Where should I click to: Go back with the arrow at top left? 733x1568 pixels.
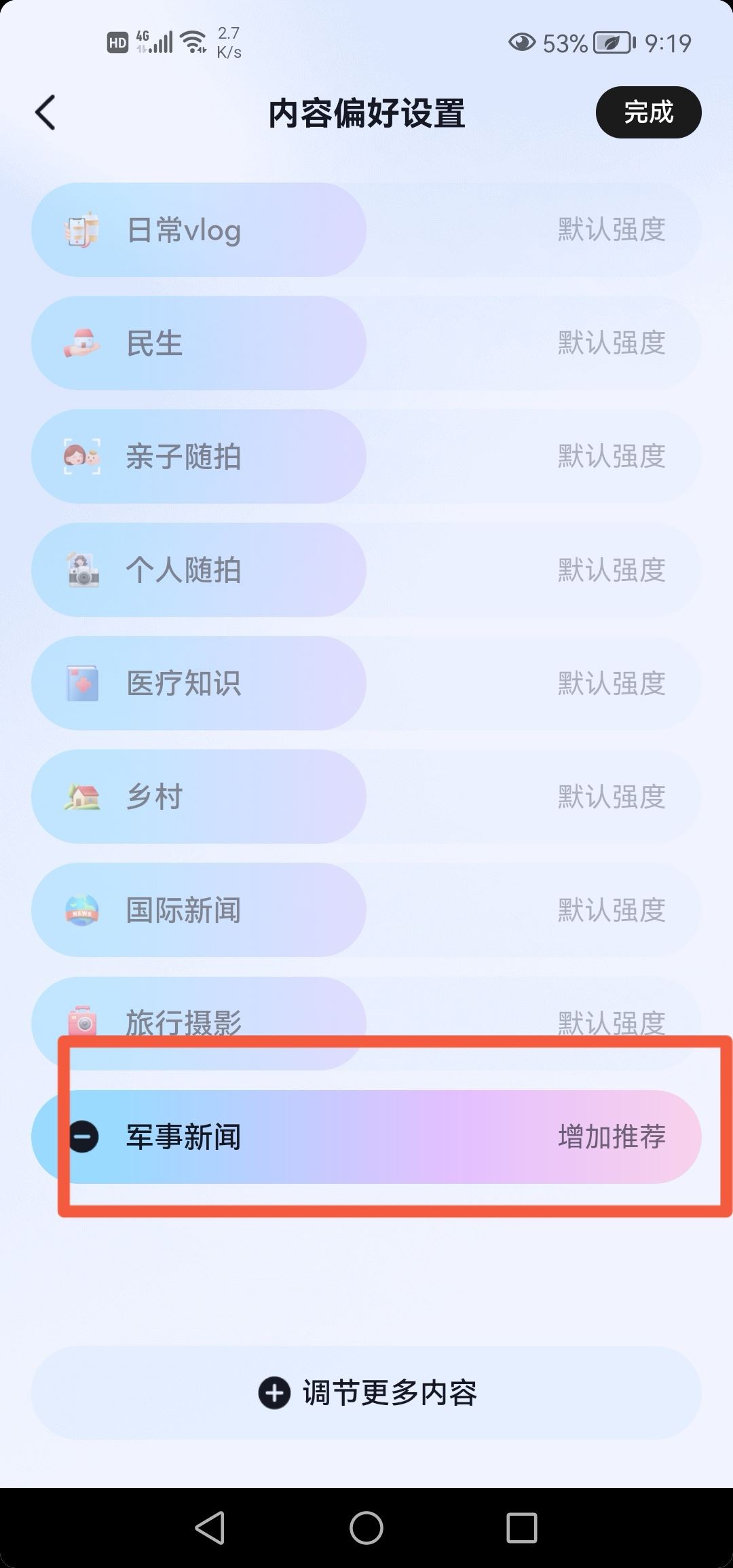point(45,113)
